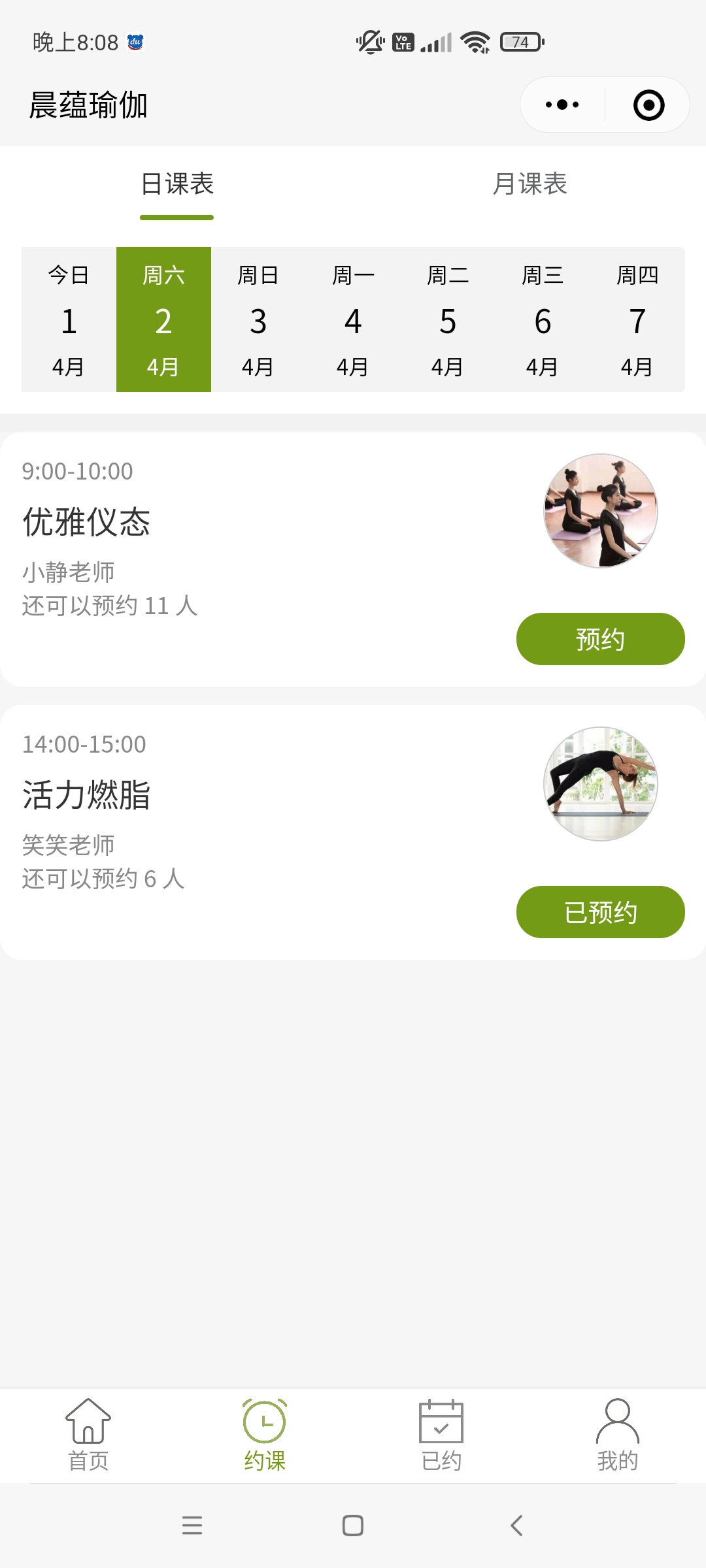Jump to 周四 April 7 schedule
Viewport: 706px width, 1568px height.
point(637,319)
